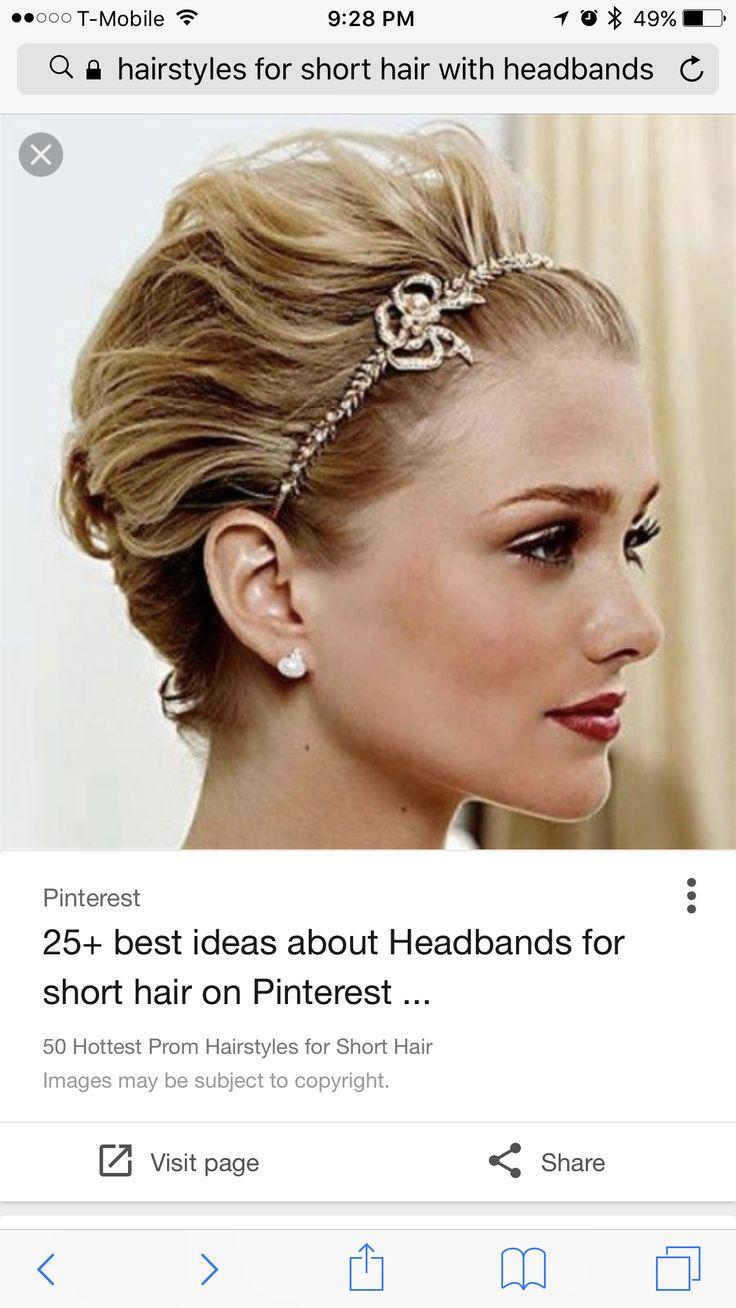Close the image preview

coord(41,154)
